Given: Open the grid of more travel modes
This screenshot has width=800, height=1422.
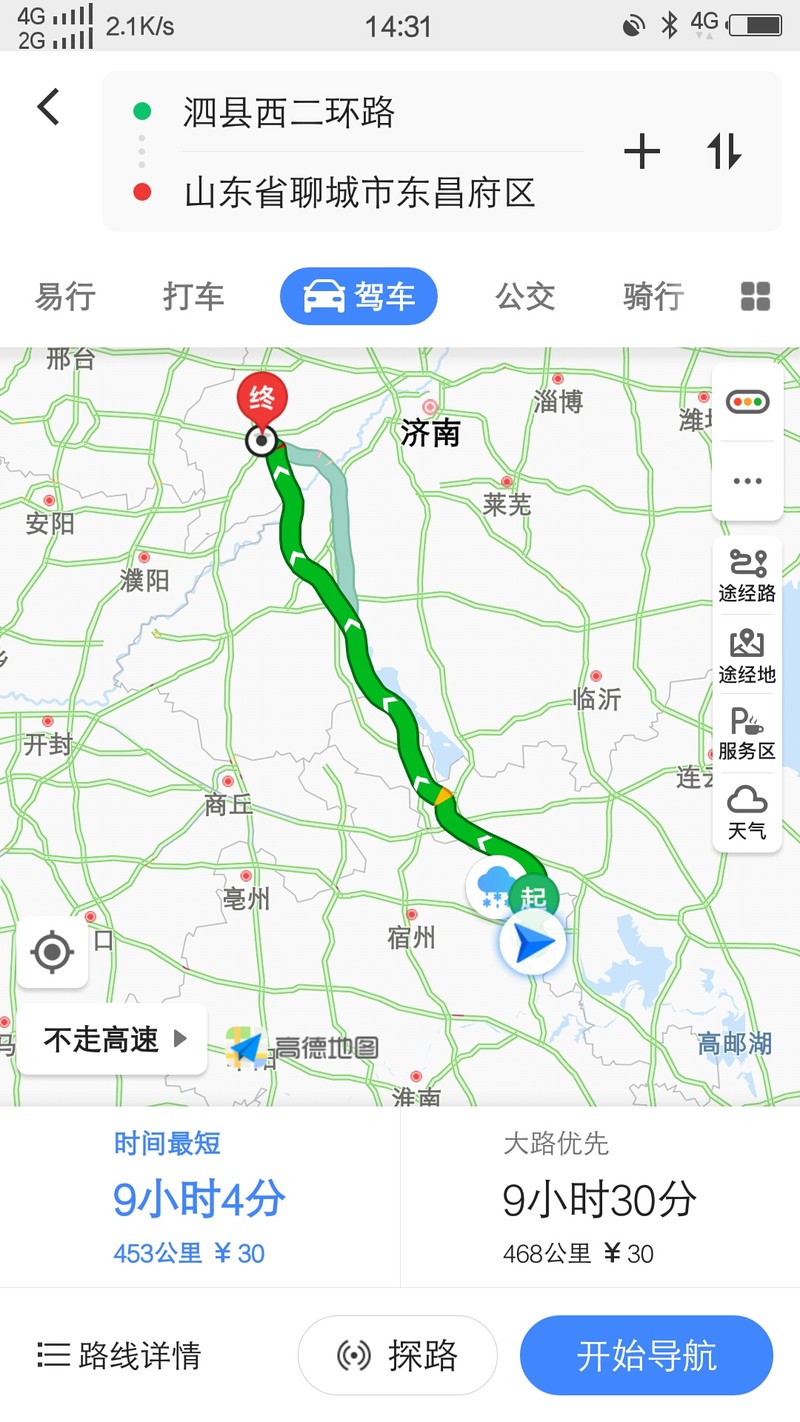Looking at the screenshot, I should [755, 296].
